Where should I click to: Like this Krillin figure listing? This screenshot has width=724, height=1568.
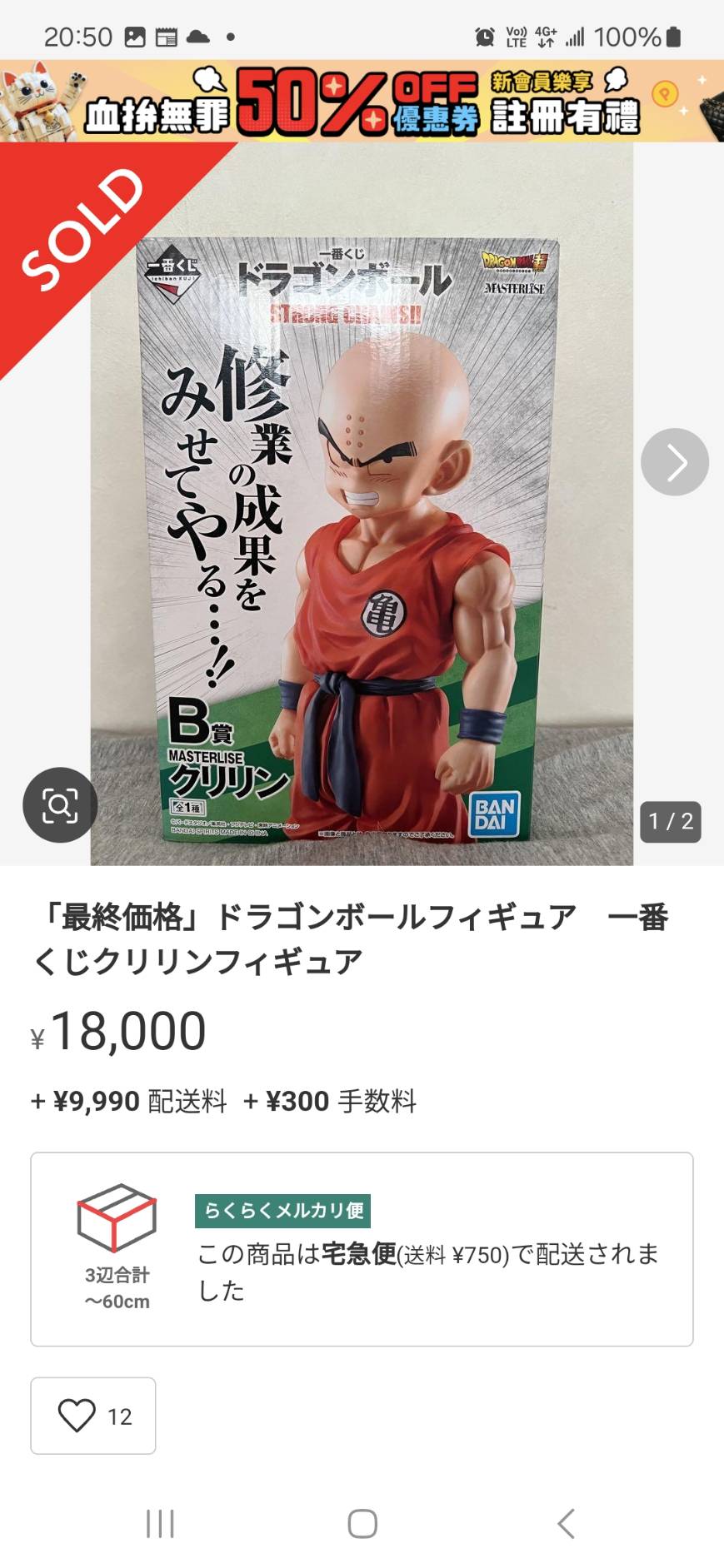(x=92, y=1416)
